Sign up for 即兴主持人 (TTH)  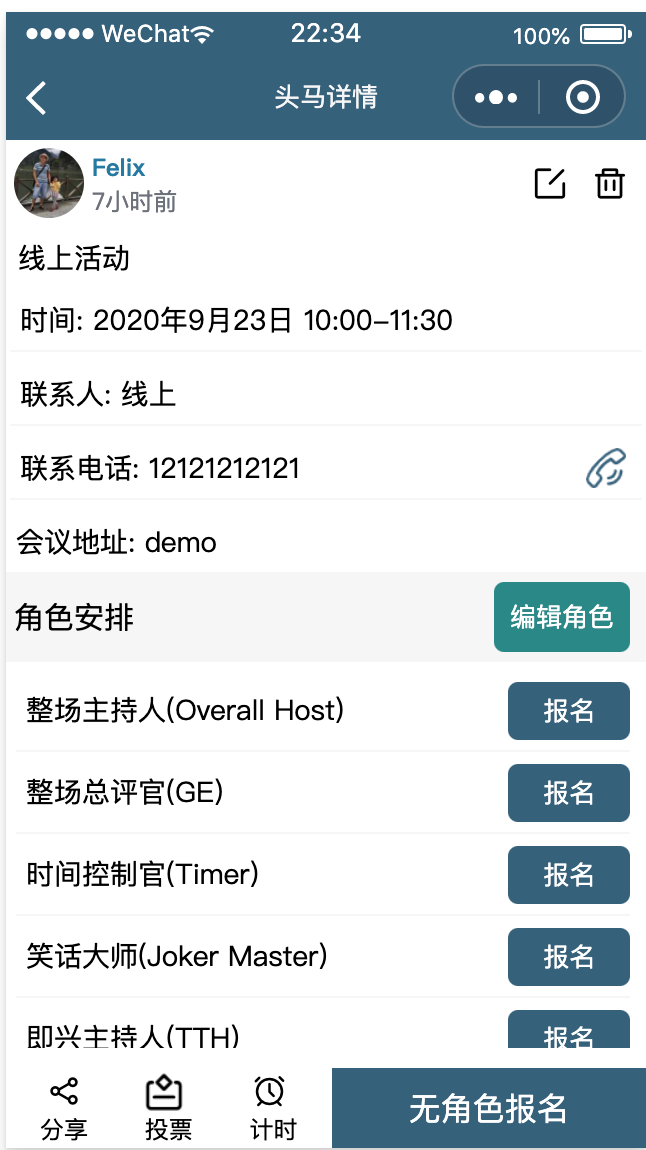[x=568, y=1032]
